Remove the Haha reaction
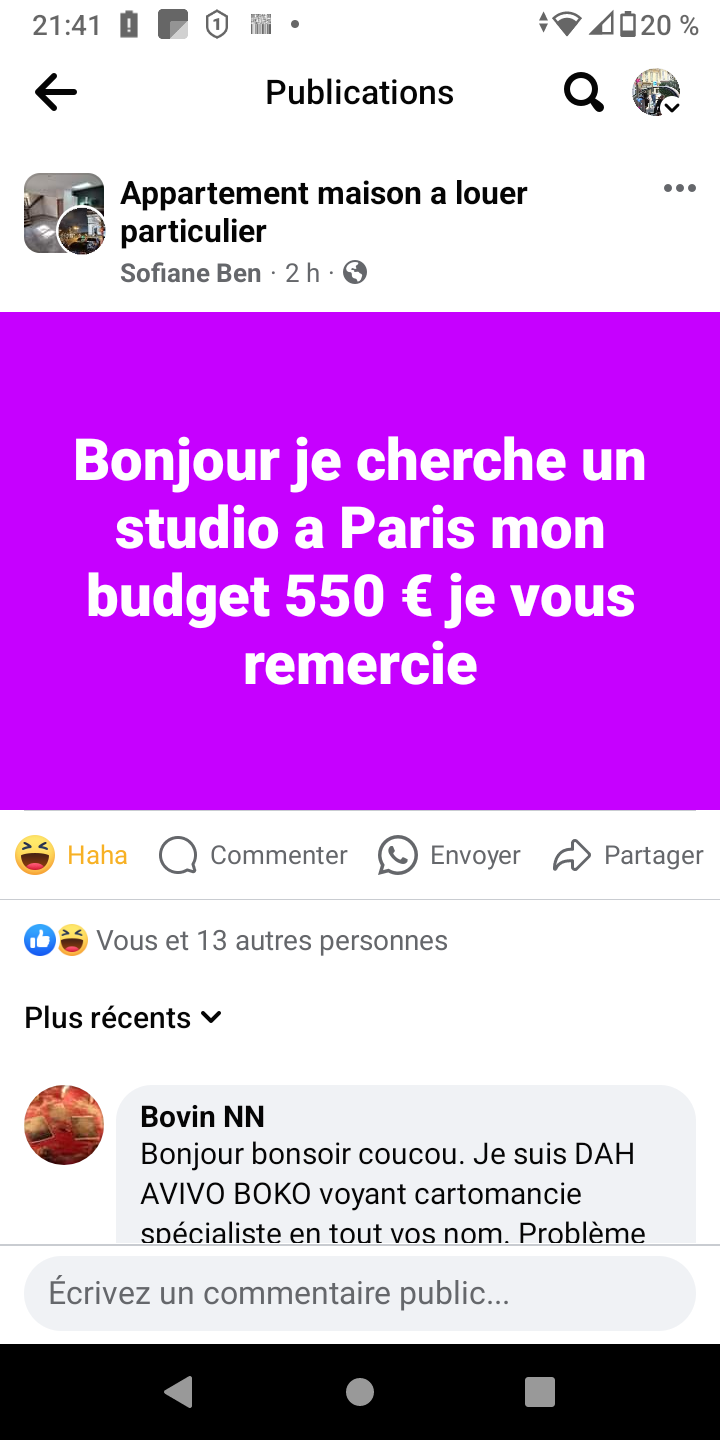This screenshot has width=720, height=1440. (73, 856)
